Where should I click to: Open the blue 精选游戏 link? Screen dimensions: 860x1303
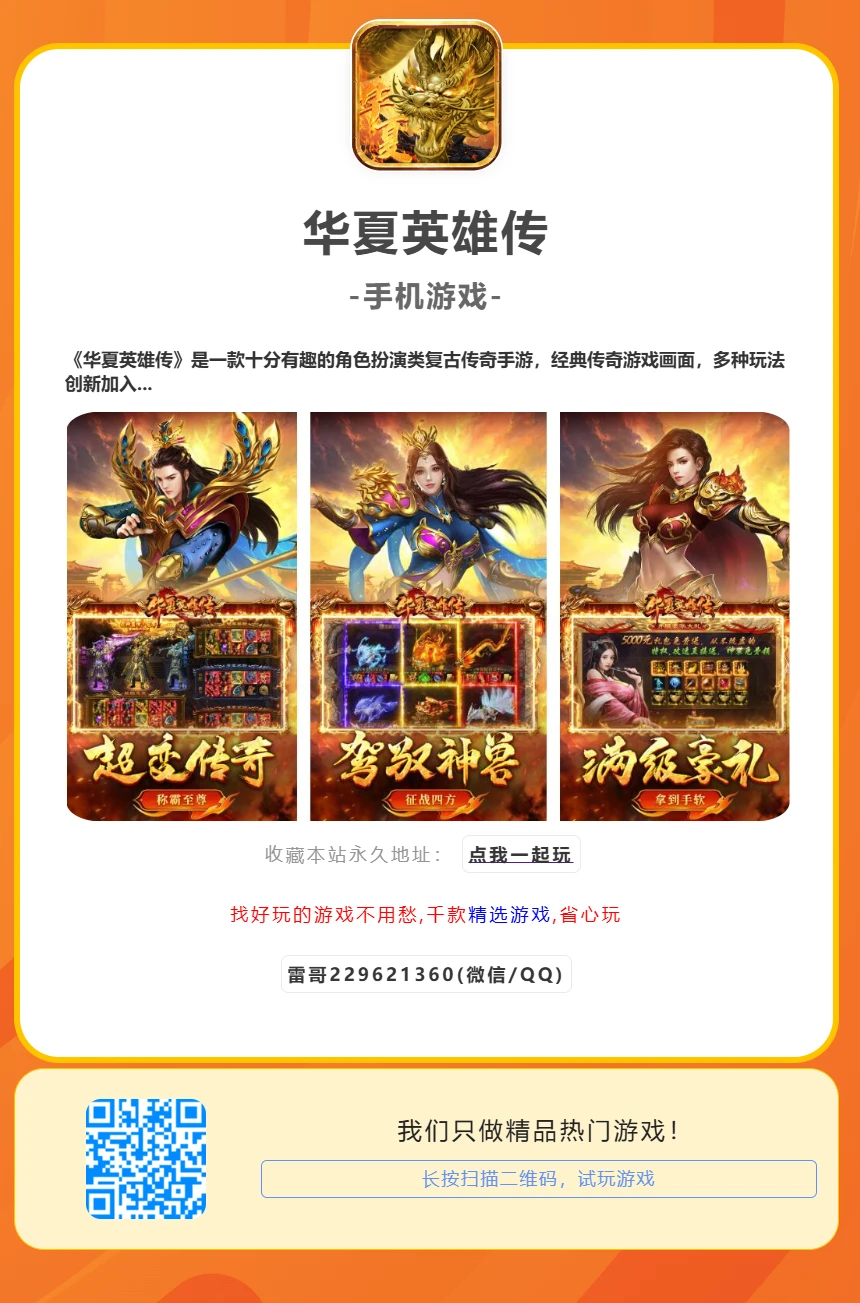click(509, 915)
